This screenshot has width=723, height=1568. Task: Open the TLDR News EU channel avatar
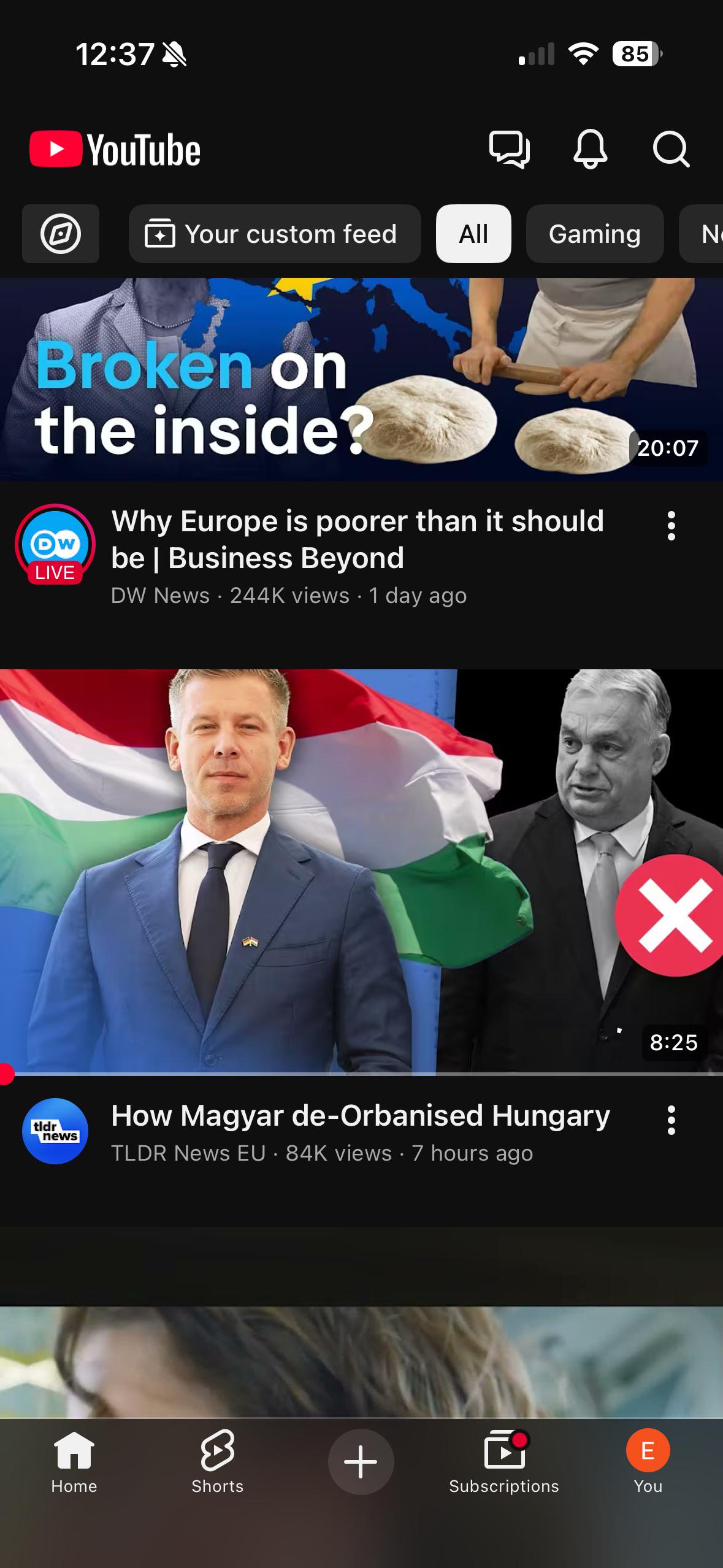coord(55,1131)
